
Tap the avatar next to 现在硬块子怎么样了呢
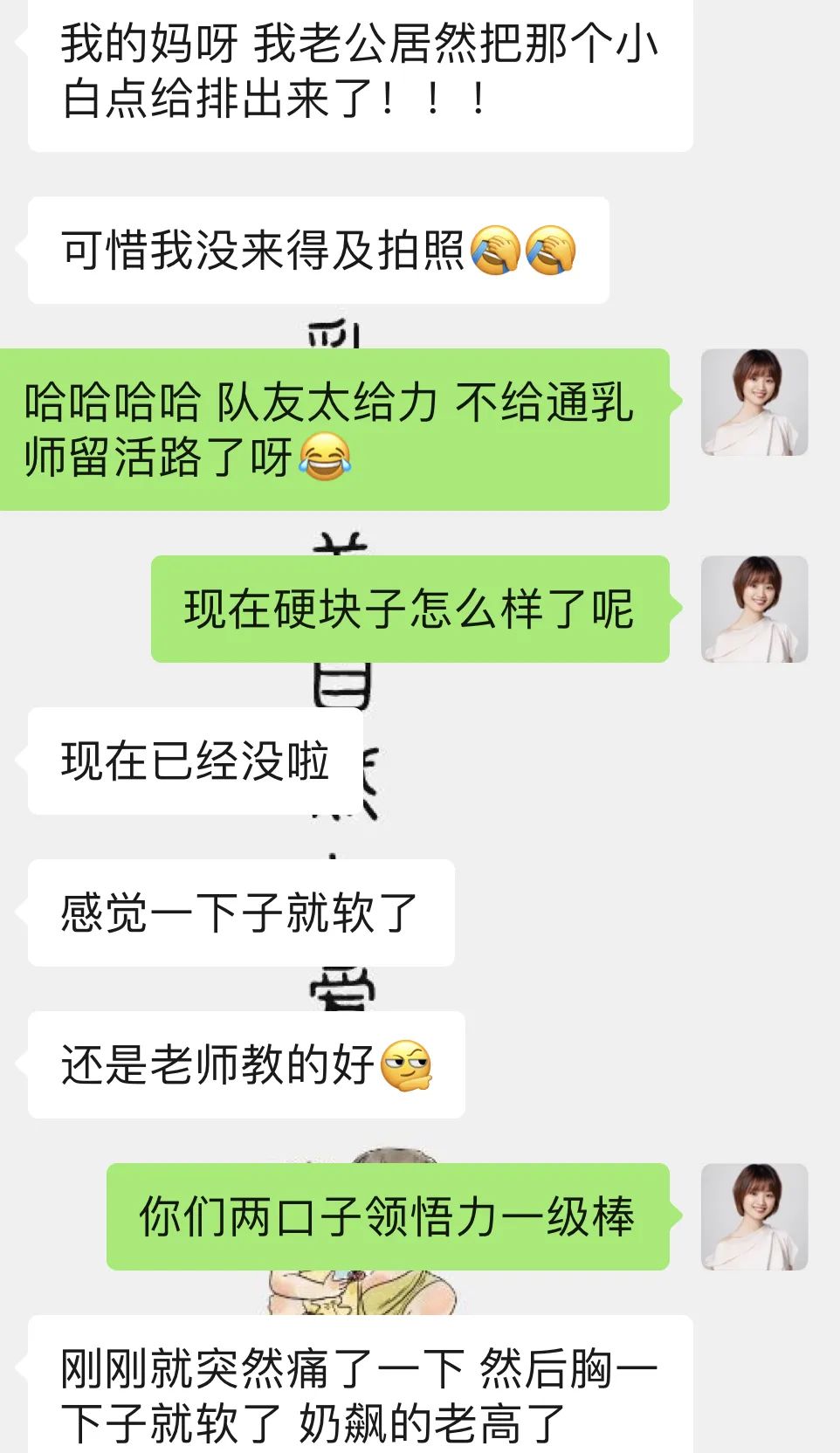pos(754,609)
